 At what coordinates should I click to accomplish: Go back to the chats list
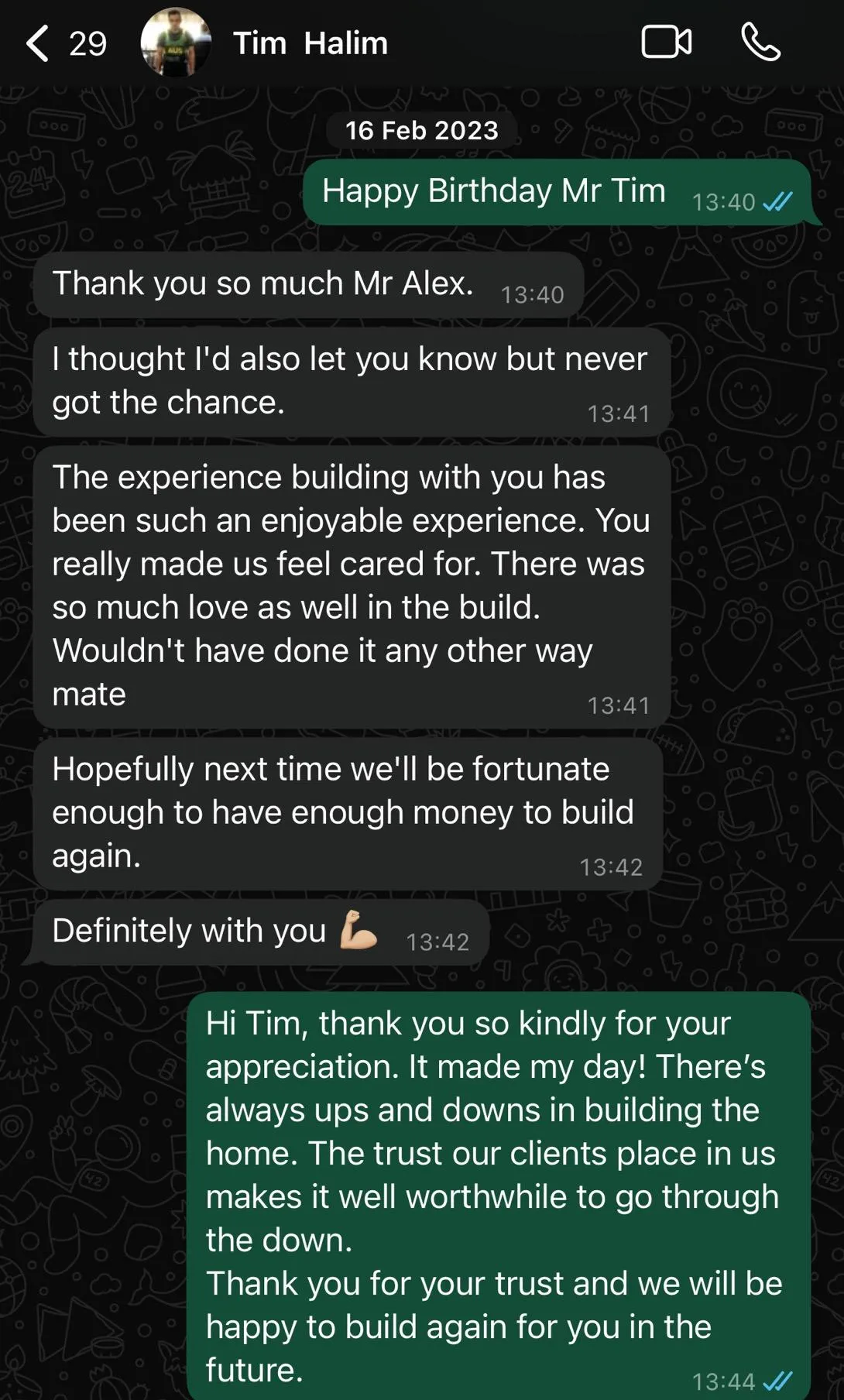coord(65,43)
